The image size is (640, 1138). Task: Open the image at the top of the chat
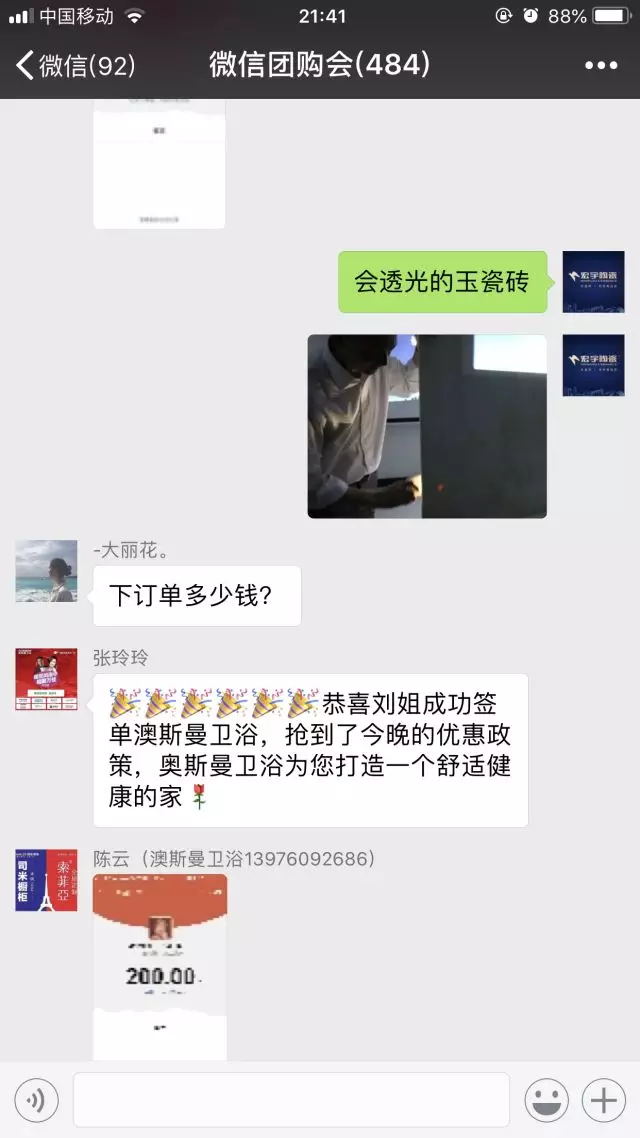[159, 165]
